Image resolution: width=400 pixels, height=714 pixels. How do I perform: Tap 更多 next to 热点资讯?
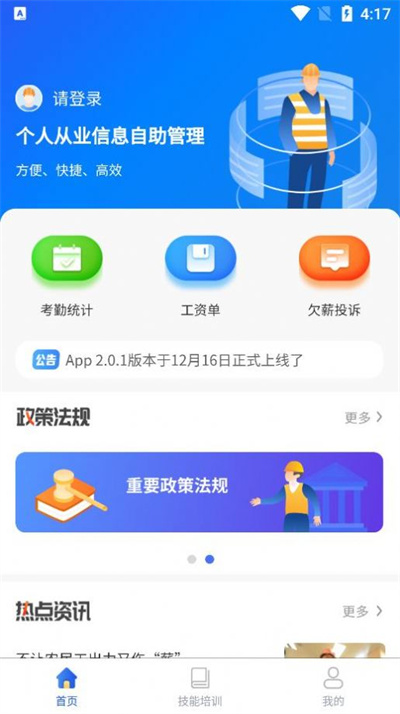[x=363, y=611]
